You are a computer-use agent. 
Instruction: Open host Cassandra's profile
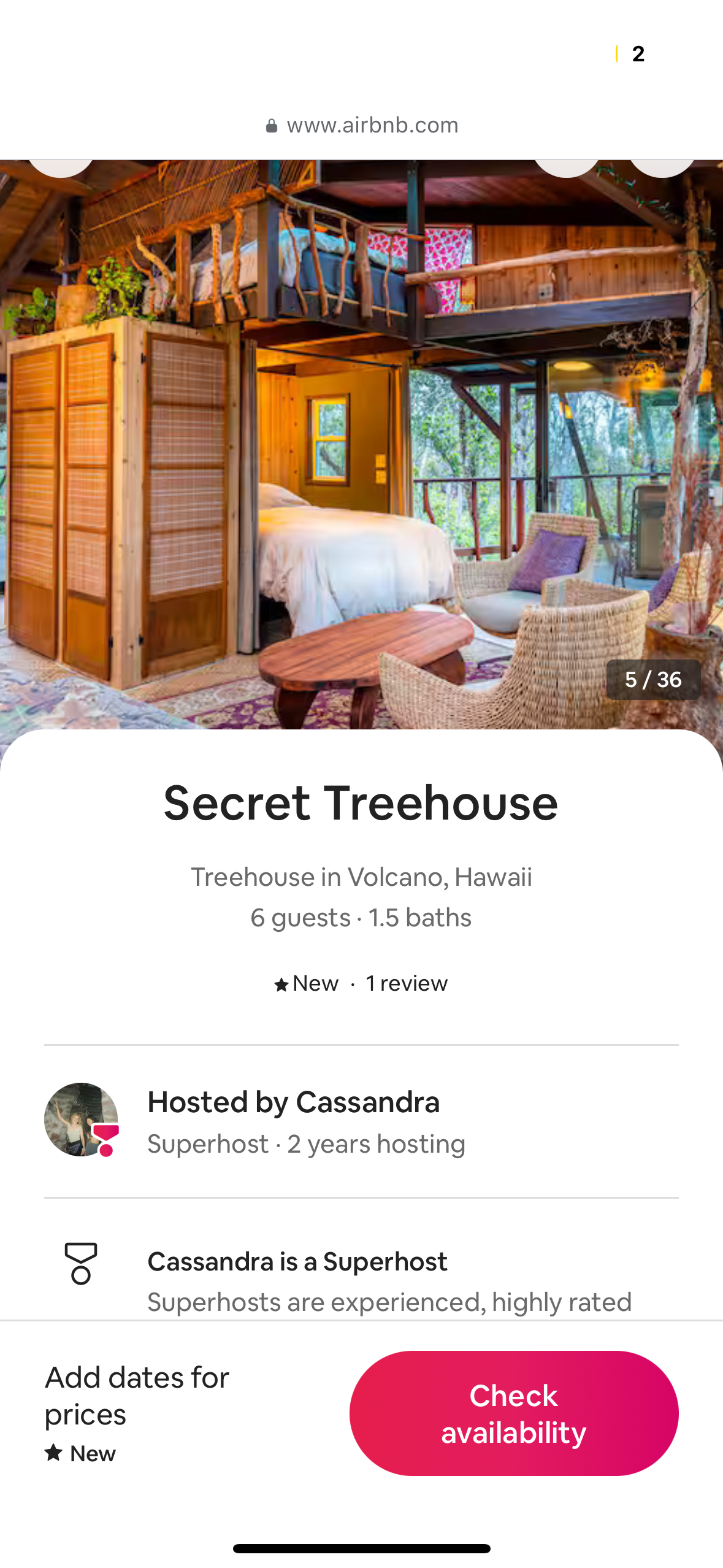(81, 1120)
